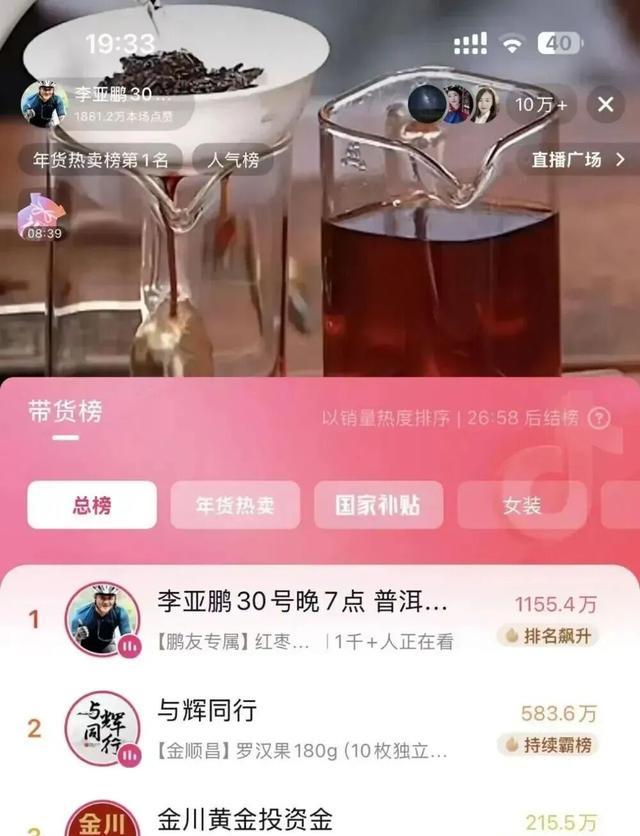
Task: Show ranking rules help icon
Action: coord(599,418)
